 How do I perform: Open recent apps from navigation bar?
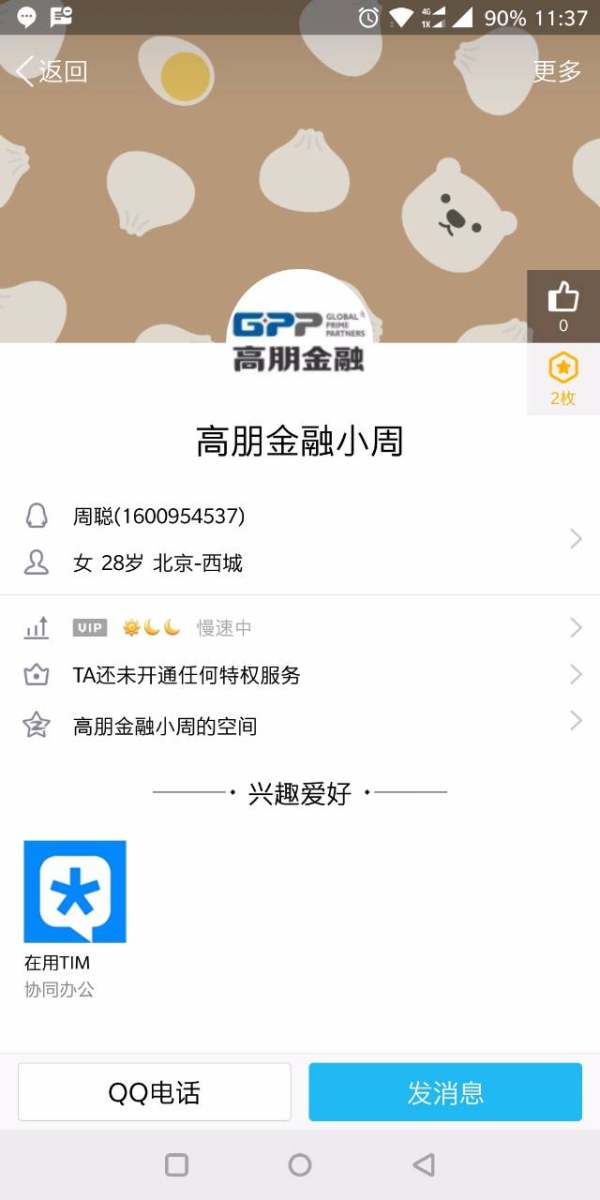click(x=177, y=1165)
